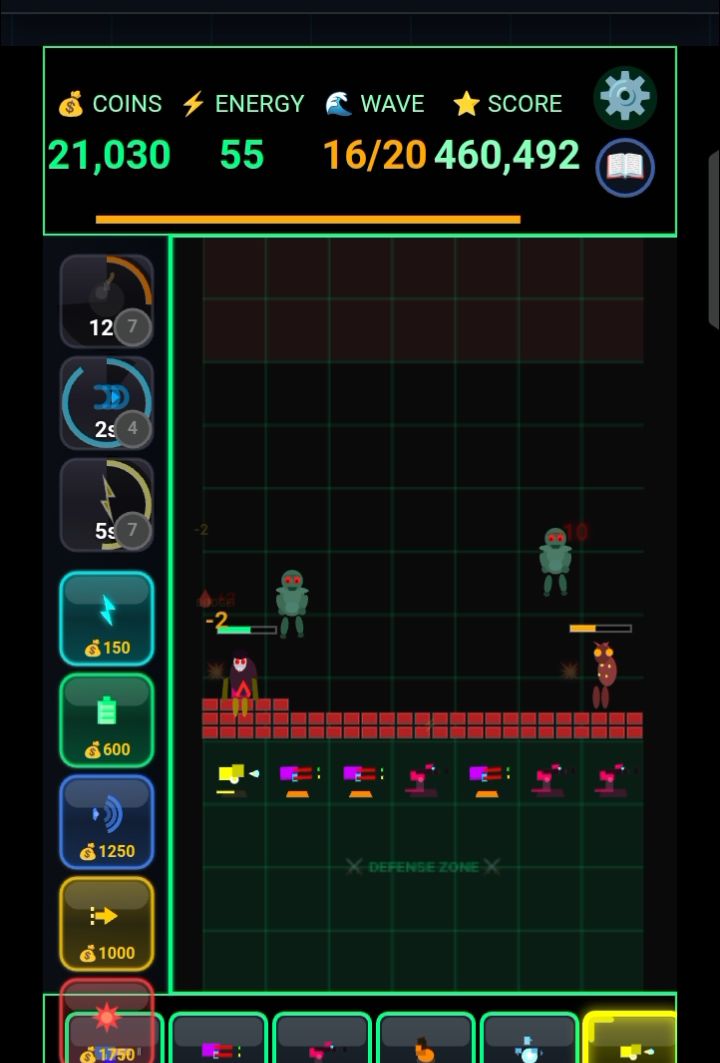The width and height of the screenshot is (720, 1063).
Task: Activate the bomb ability on cooldown
Action: coord(106,301)
